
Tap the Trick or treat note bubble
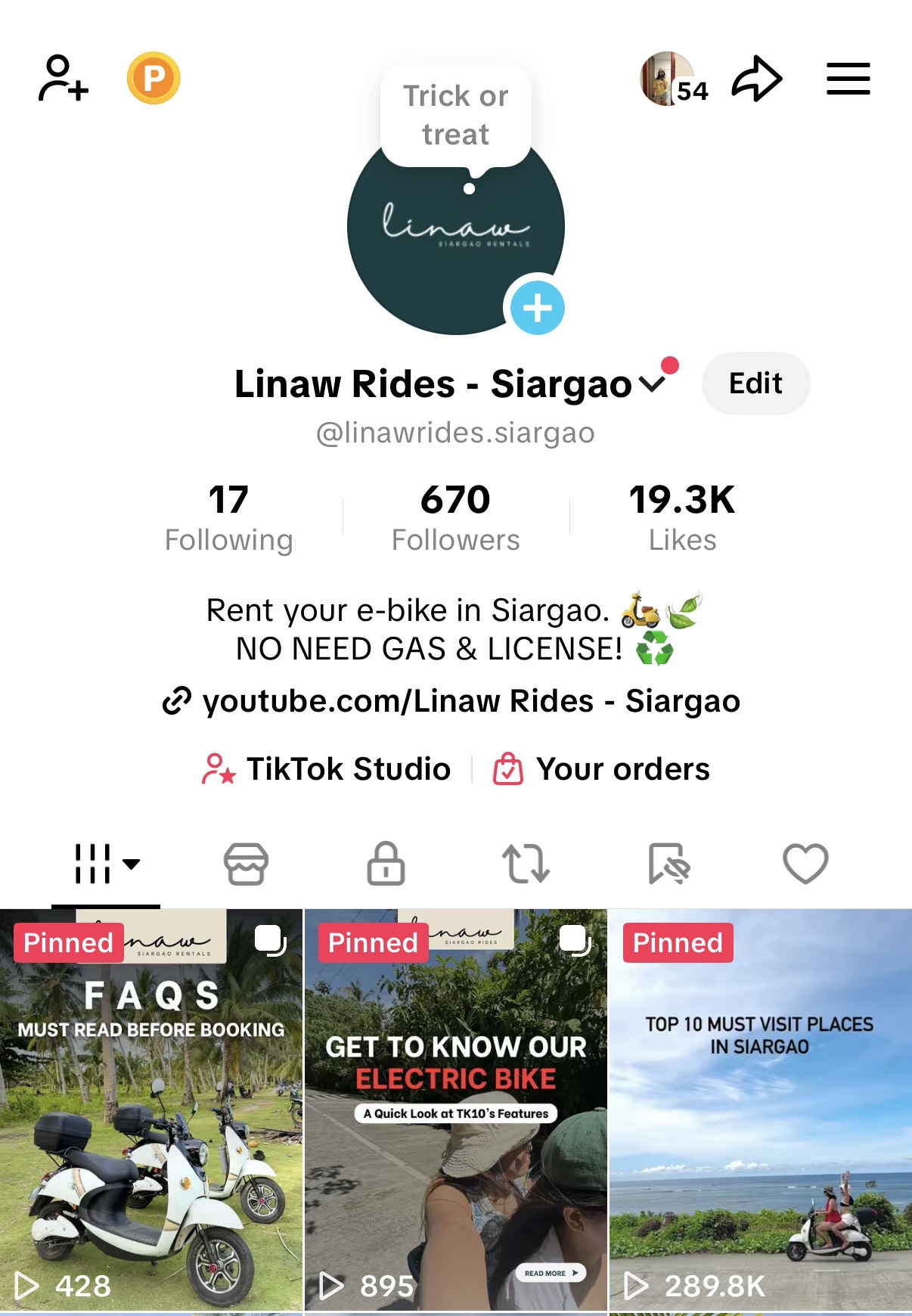coord(456,115)
